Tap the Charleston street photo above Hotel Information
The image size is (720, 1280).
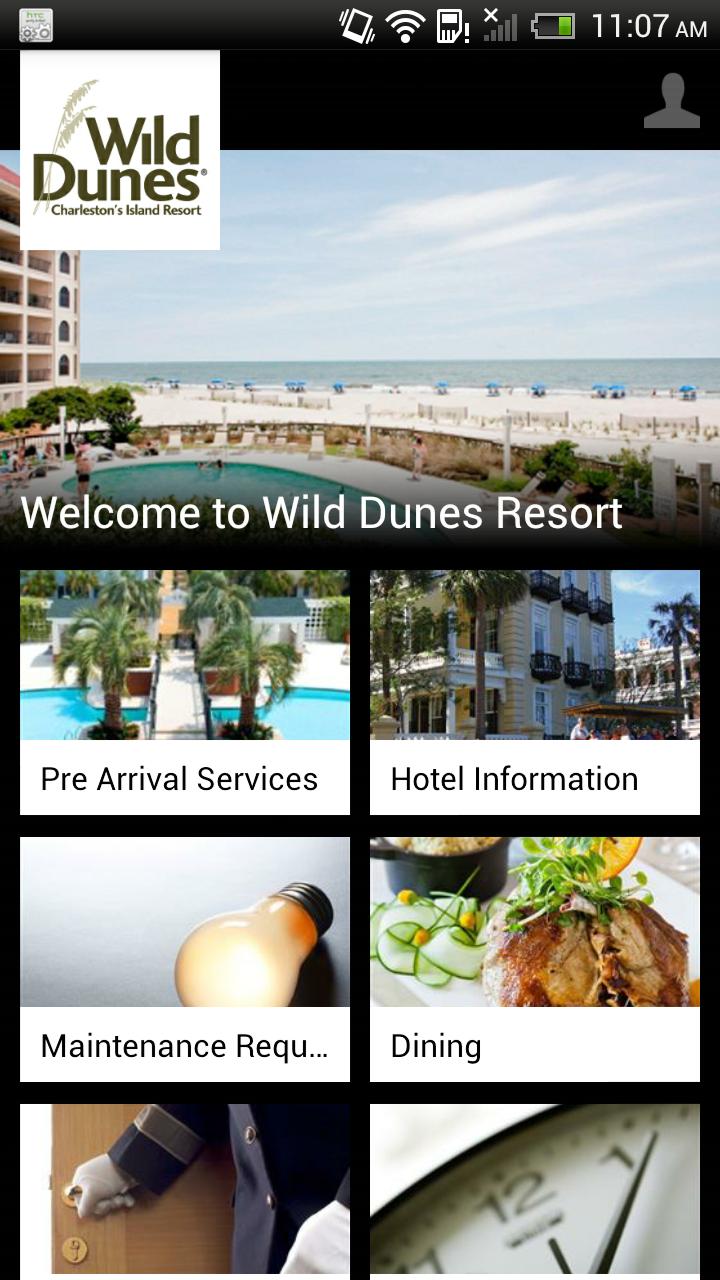tap(534, 655)
